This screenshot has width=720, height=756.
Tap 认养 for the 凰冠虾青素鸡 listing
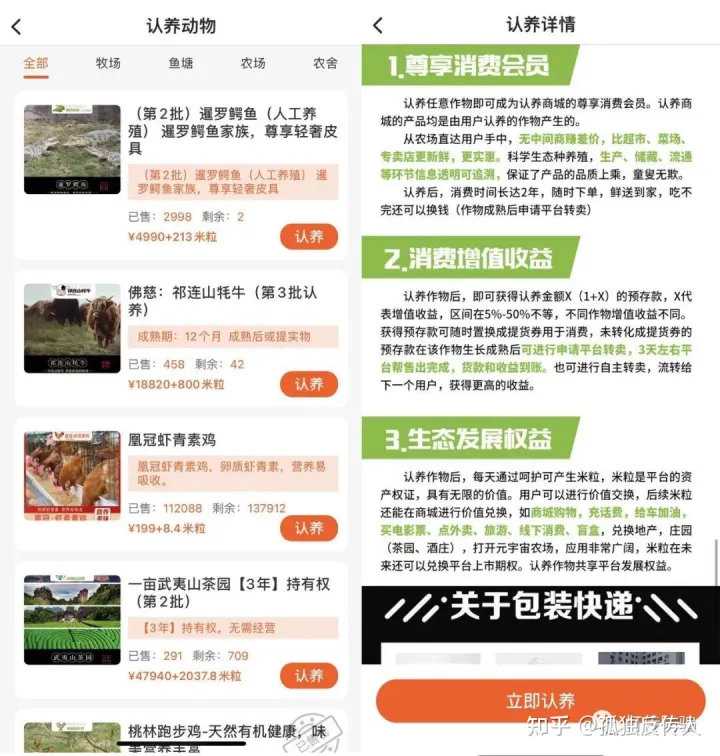(309, 528)
